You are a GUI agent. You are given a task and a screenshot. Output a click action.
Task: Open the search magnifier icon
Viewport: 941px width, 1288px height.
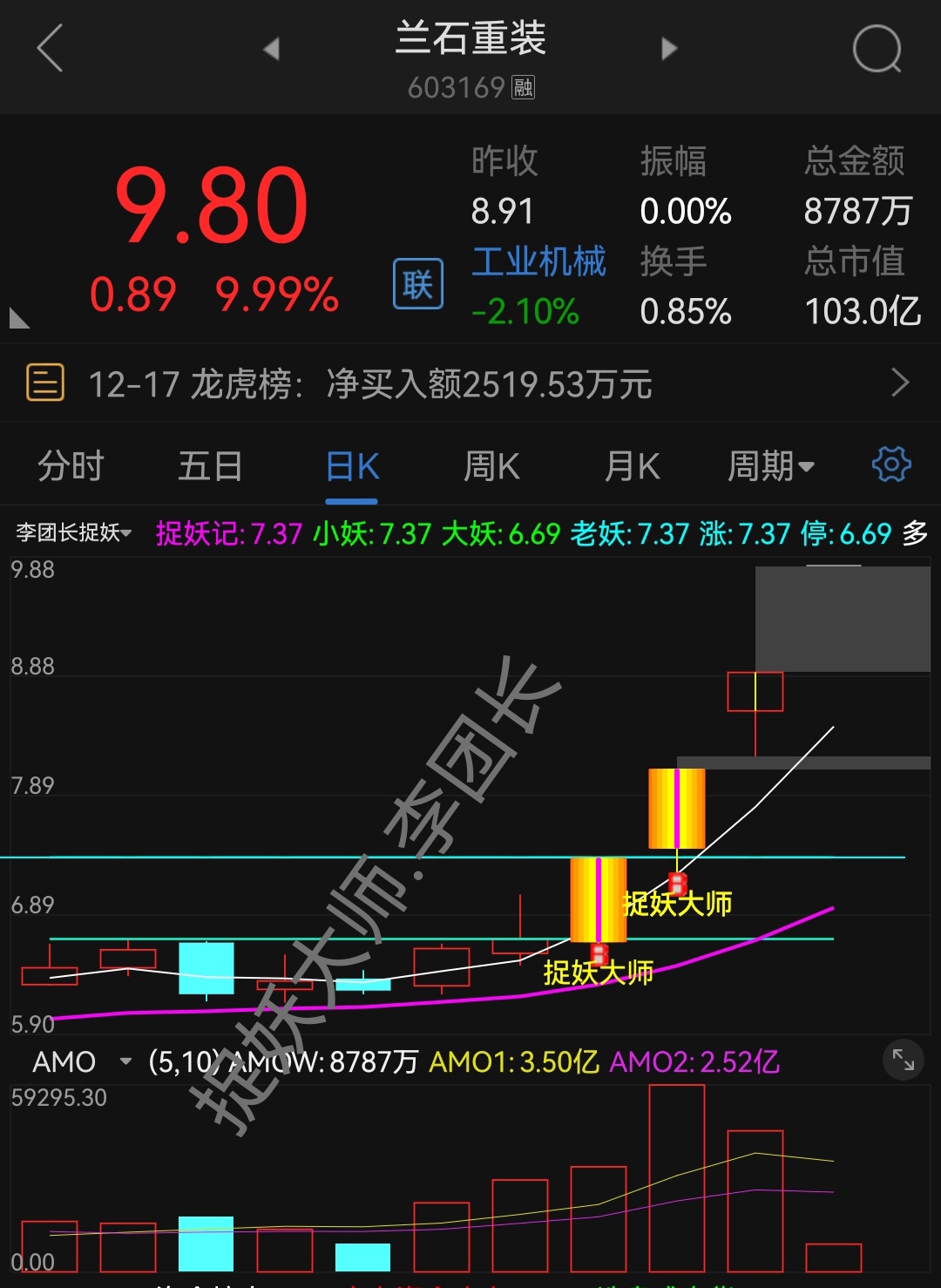point(877,49)
